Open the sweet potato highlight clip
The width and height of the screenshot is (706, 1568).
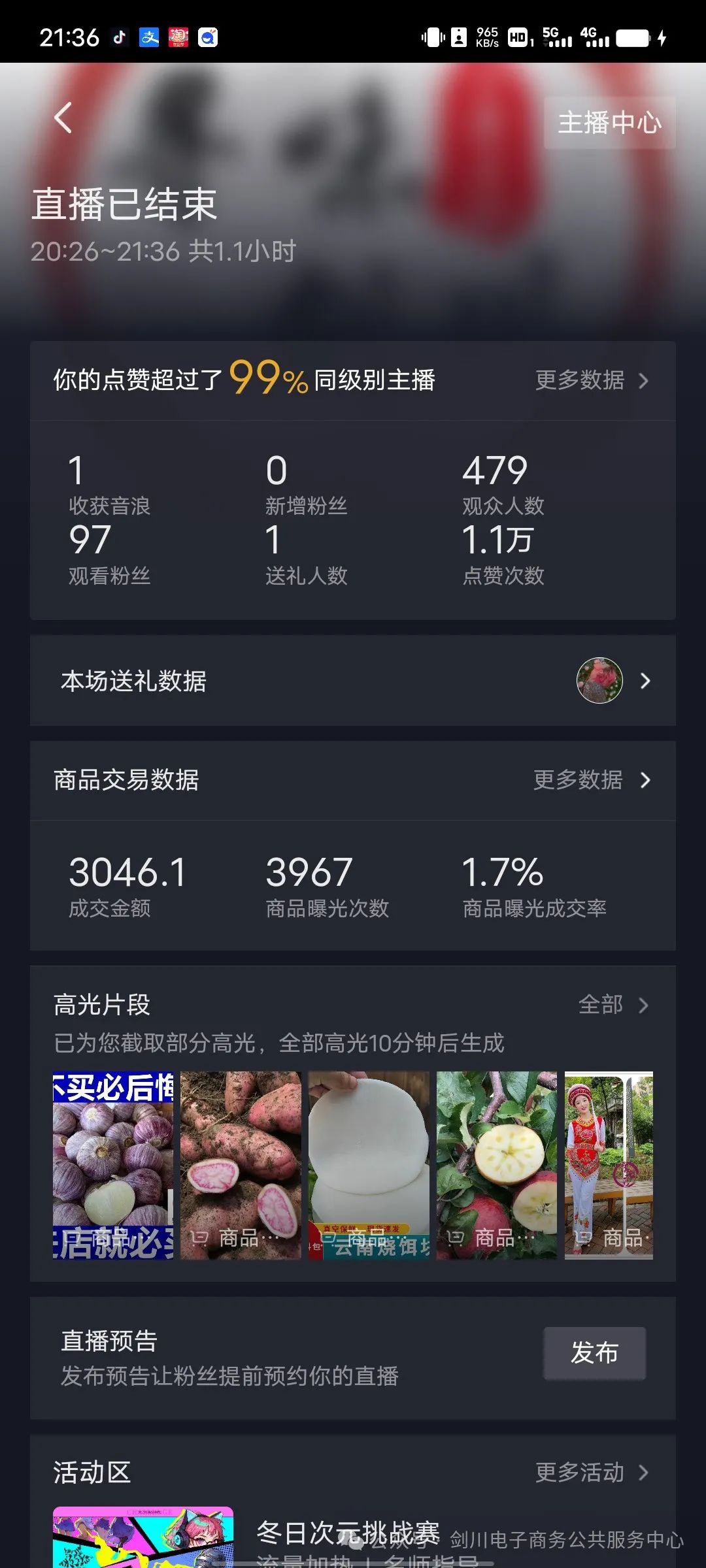[241, 1165]
